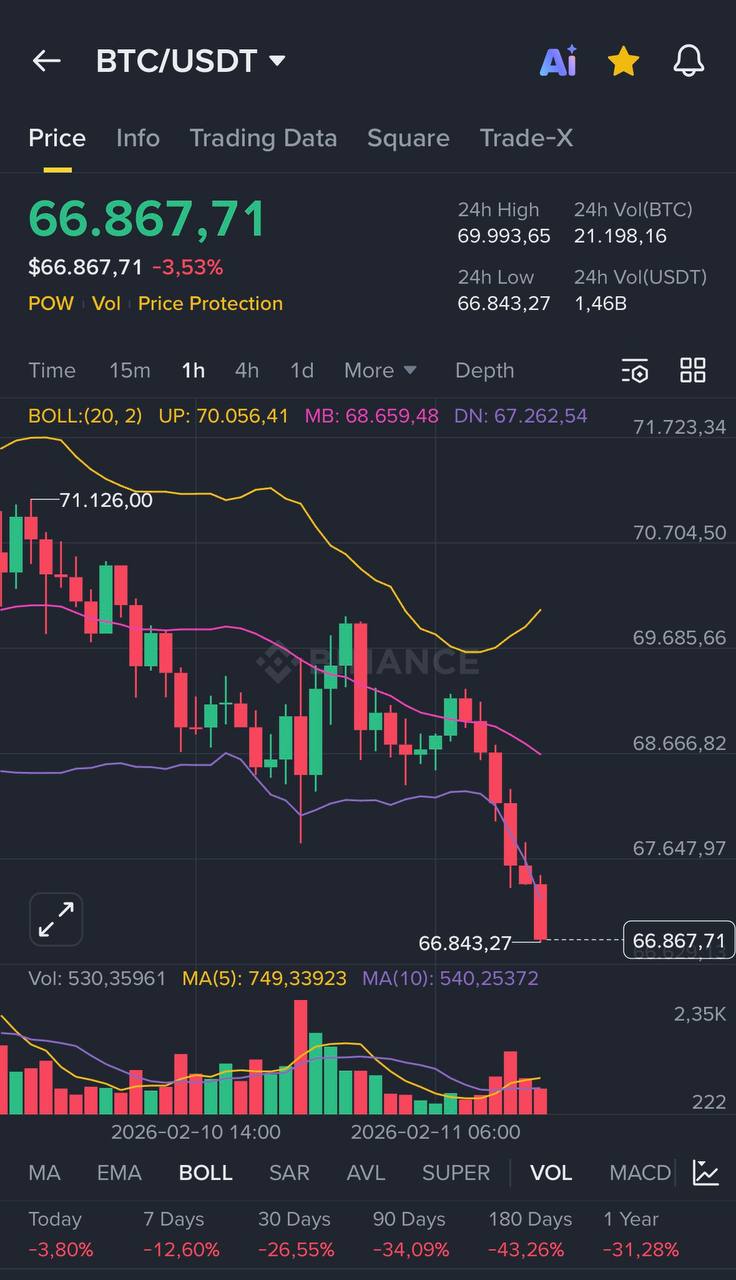Screen dimensions: 736x1280
Task: Select the 1d chart interval
Action: pyautogui.click(x=301, y=370)
